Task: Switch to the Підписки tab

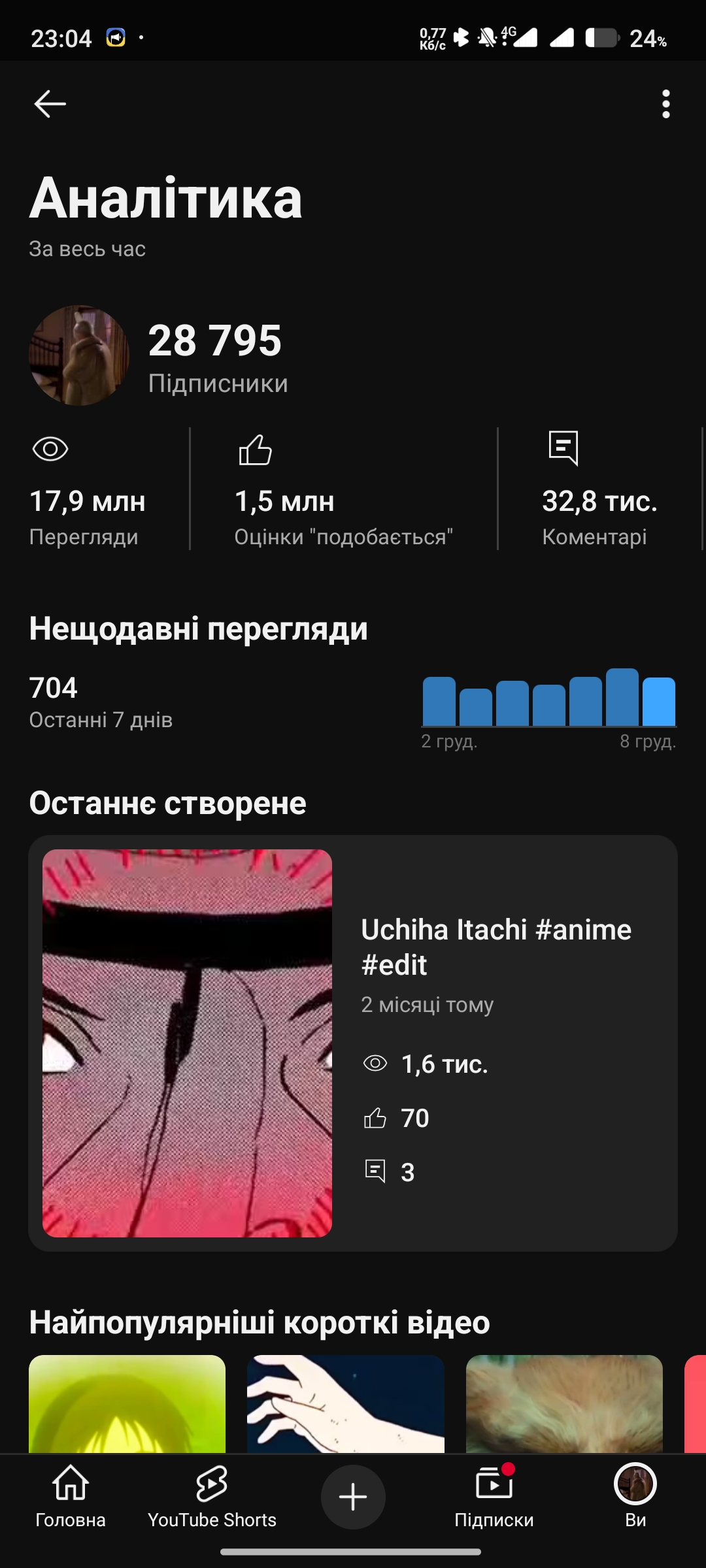Action: [494, 1496]
